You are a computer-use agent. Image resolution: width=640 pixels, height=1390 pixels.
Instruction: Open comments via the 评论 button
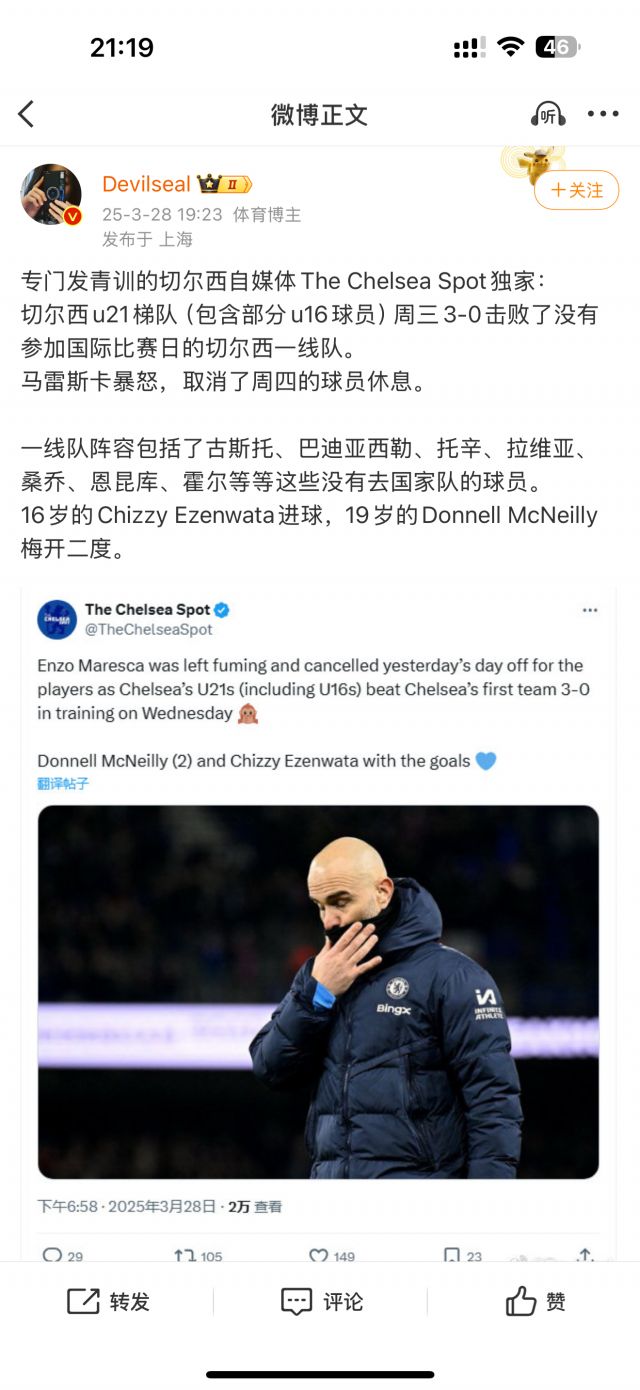[321, 1301]
